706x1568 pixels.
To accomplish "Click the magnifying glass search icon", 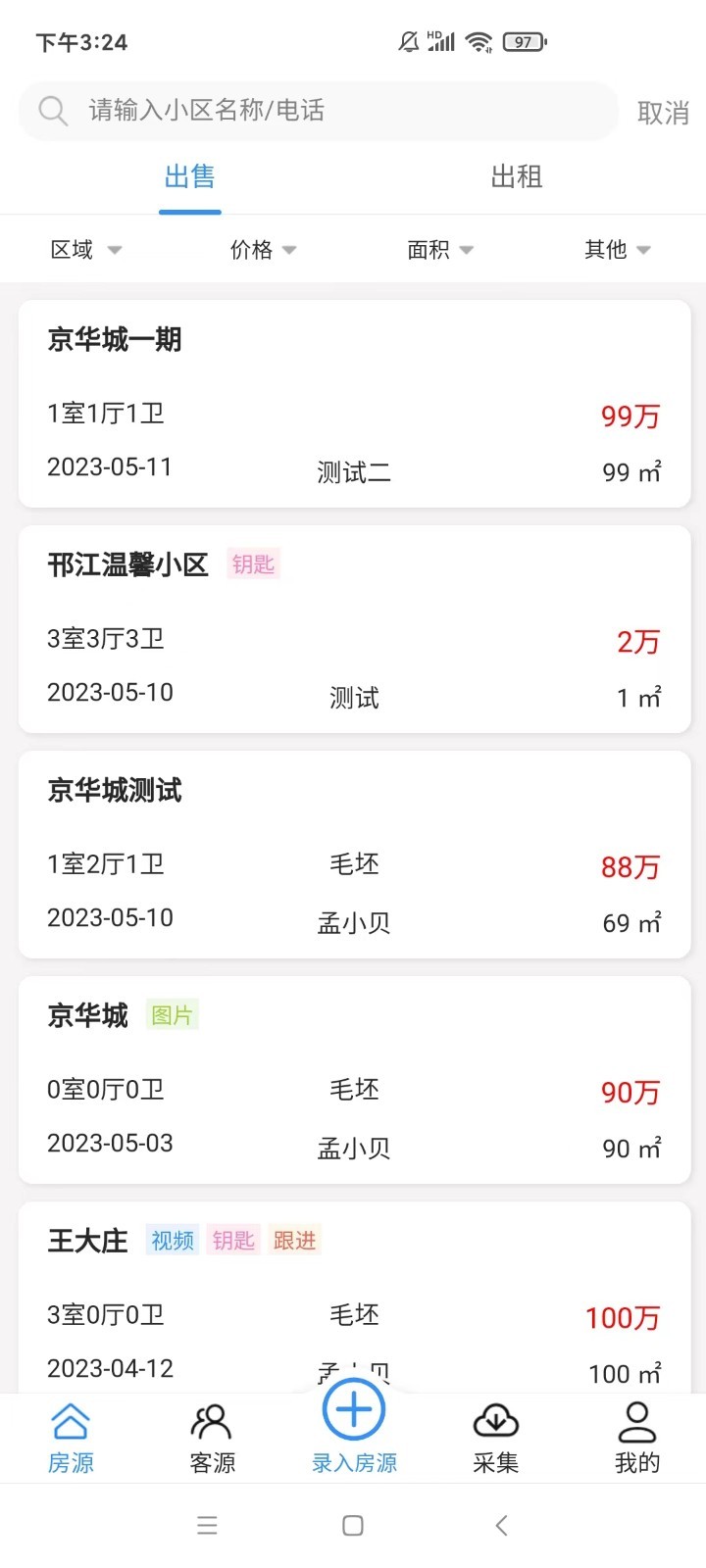I will point(52,111).
